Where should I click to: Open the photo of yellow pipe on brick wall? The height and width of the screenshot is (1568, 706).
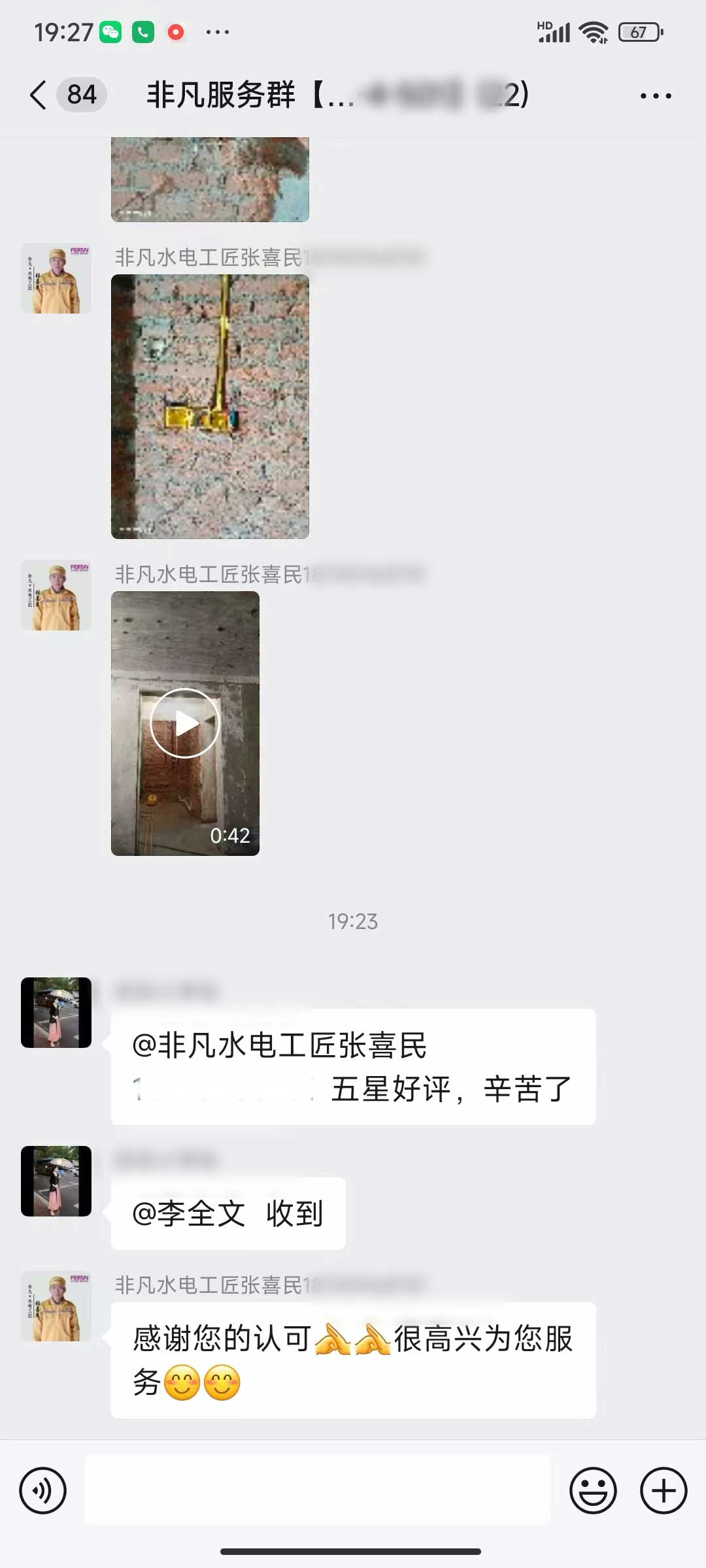click(210, 406)
